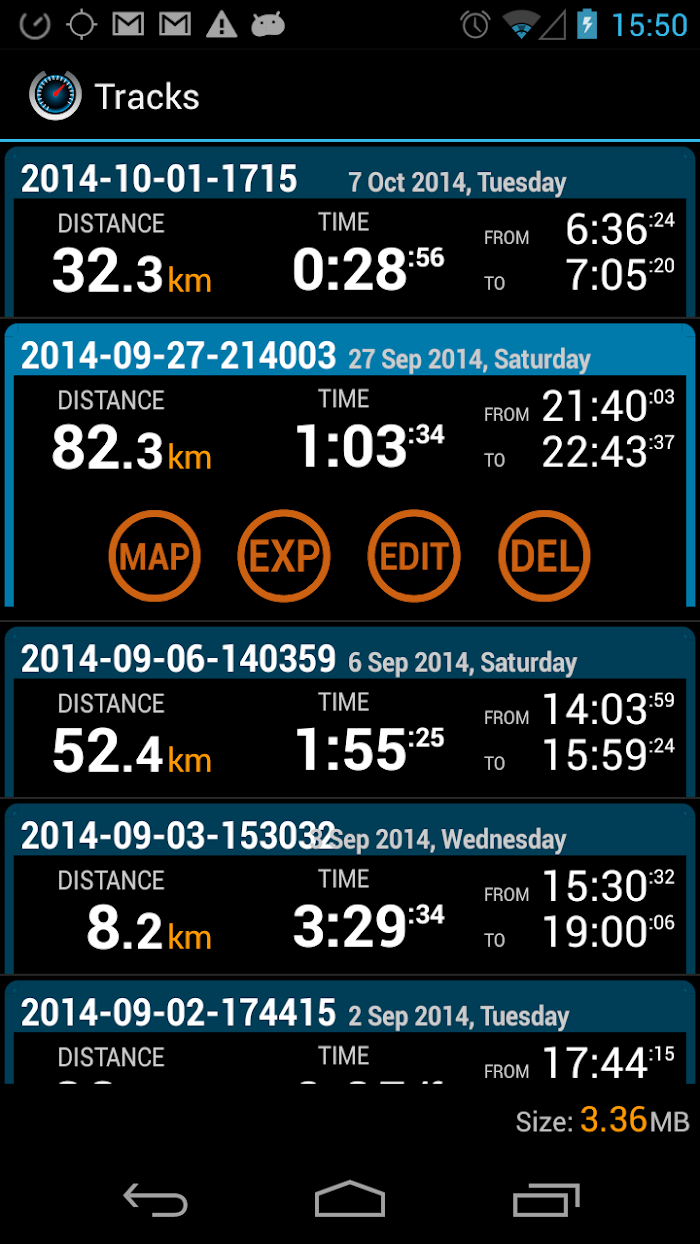Select the 2014-09-06-140359 track
The image size is (700, 1244).
point(350,712)
